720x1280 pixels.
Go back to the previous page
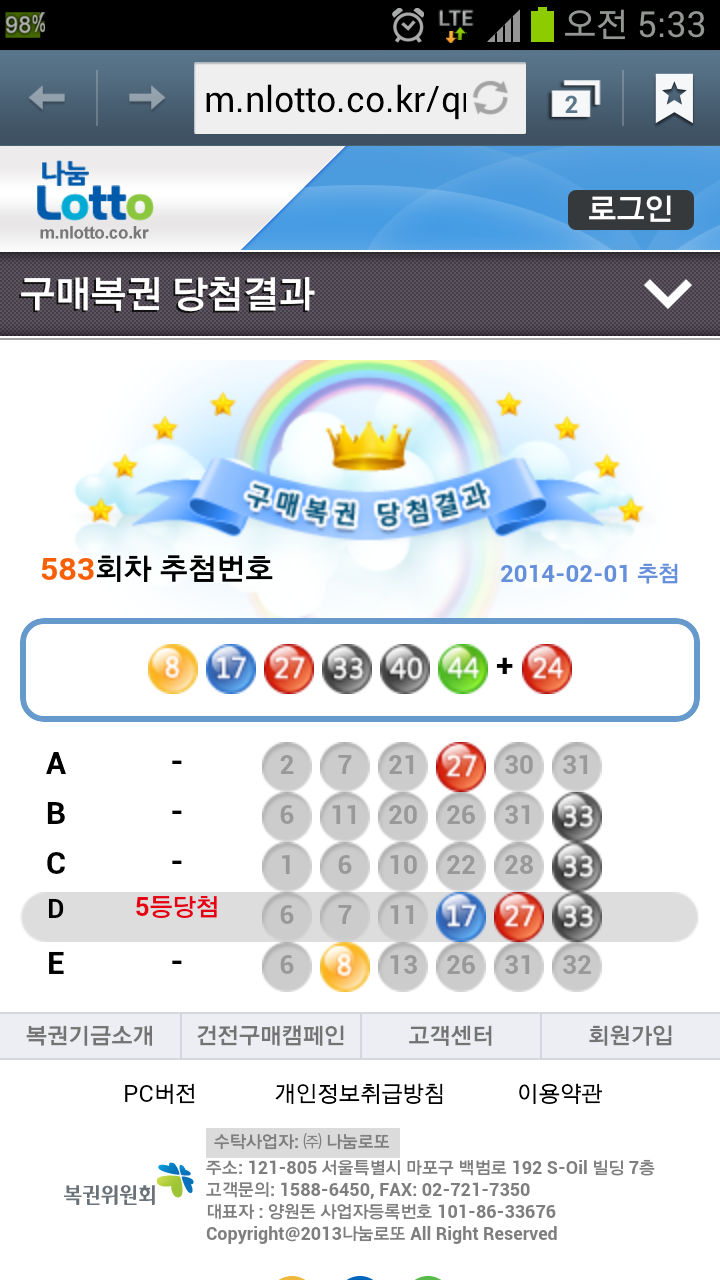(x=47, y=98)
